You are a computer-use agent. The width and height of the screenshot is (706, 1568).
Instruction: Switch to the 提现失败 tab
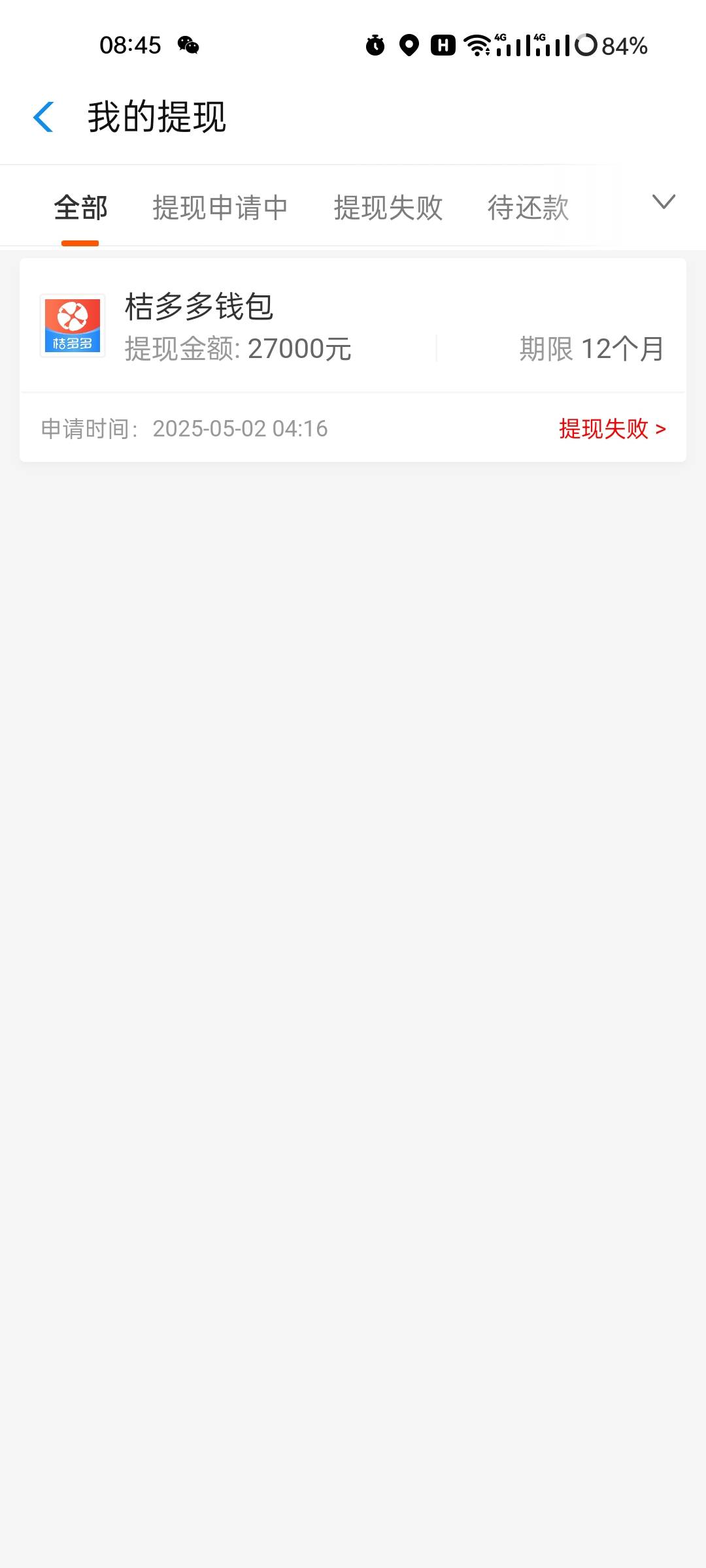pos(388,208)
